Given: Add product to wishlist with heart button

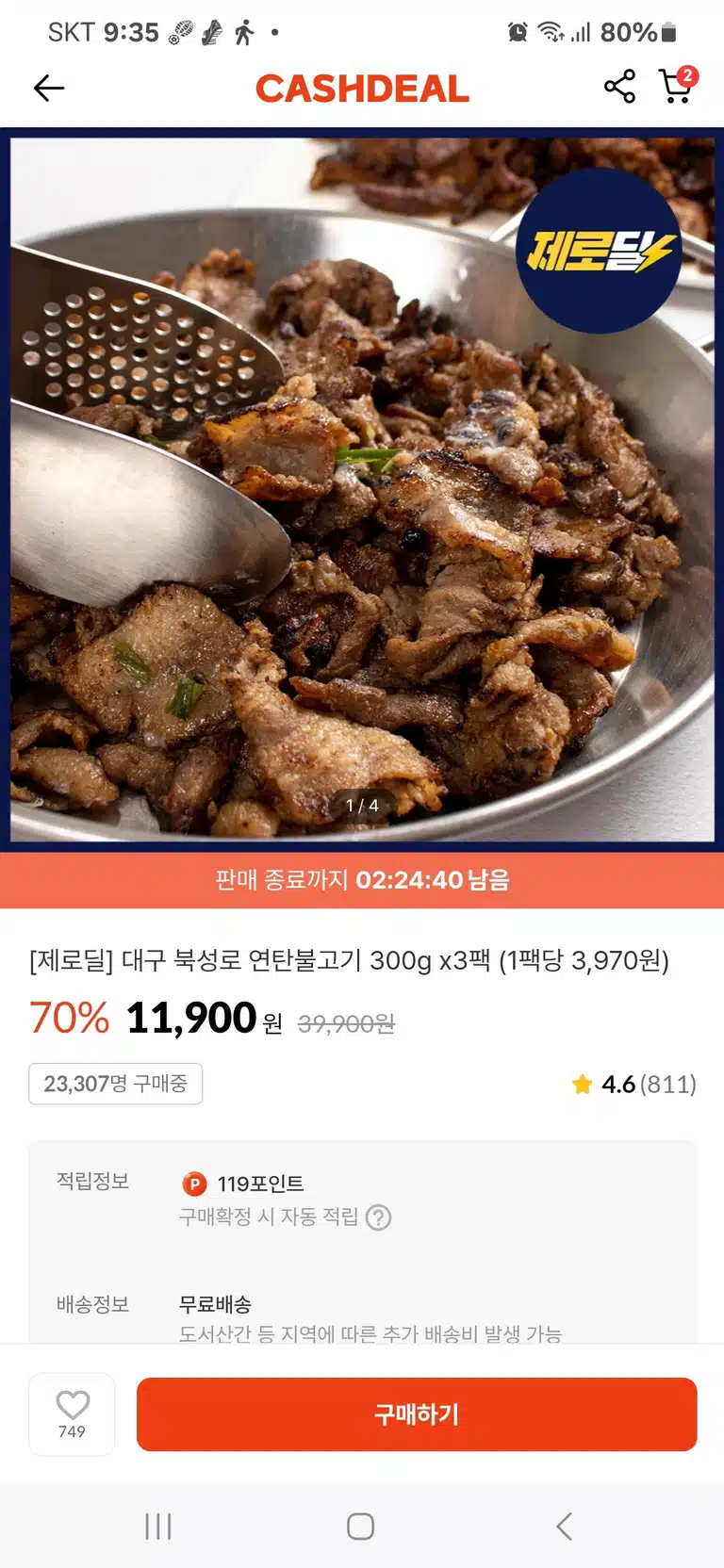Looking at the screenshot, I should tap(72, 1413).
